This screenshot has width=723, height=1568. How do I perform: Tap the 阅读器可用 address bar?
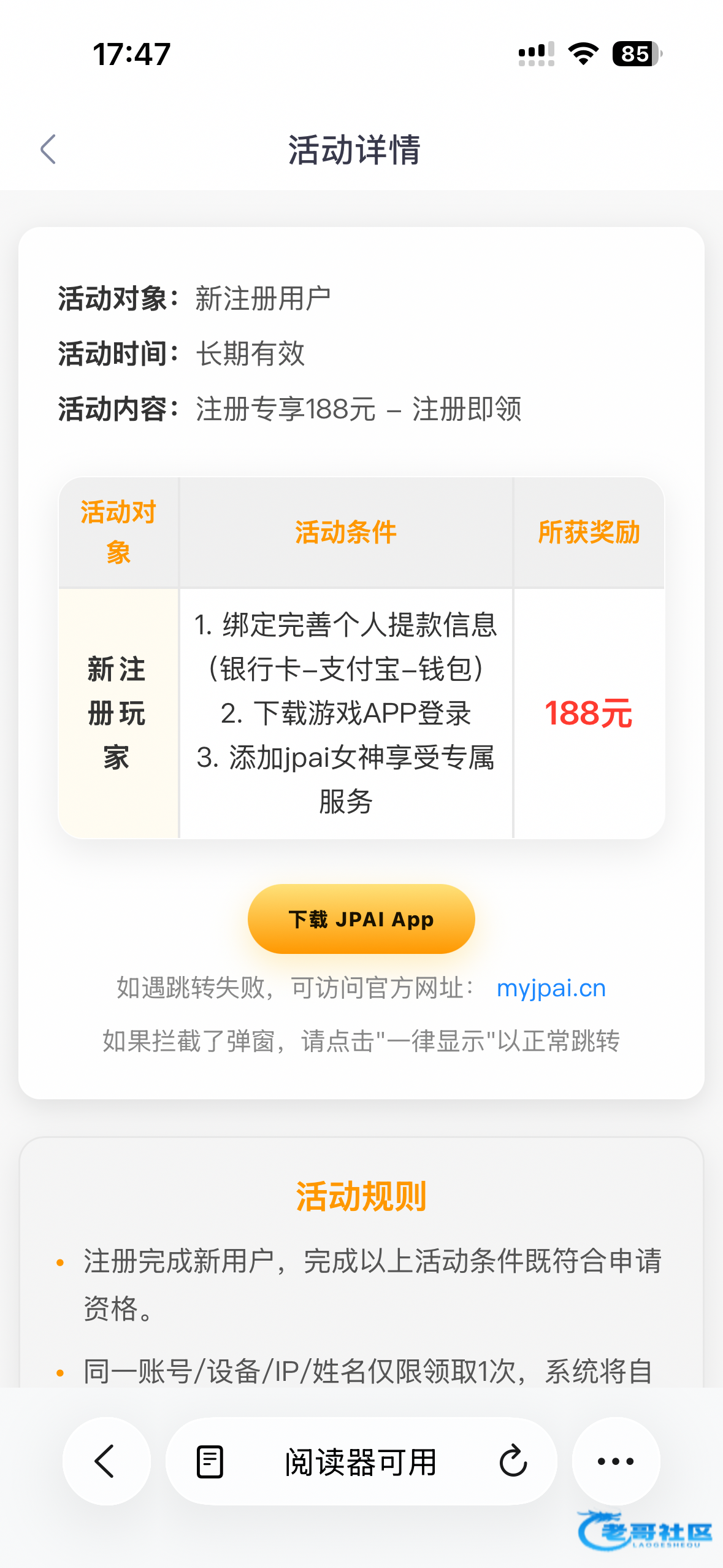pos(361,1461)
